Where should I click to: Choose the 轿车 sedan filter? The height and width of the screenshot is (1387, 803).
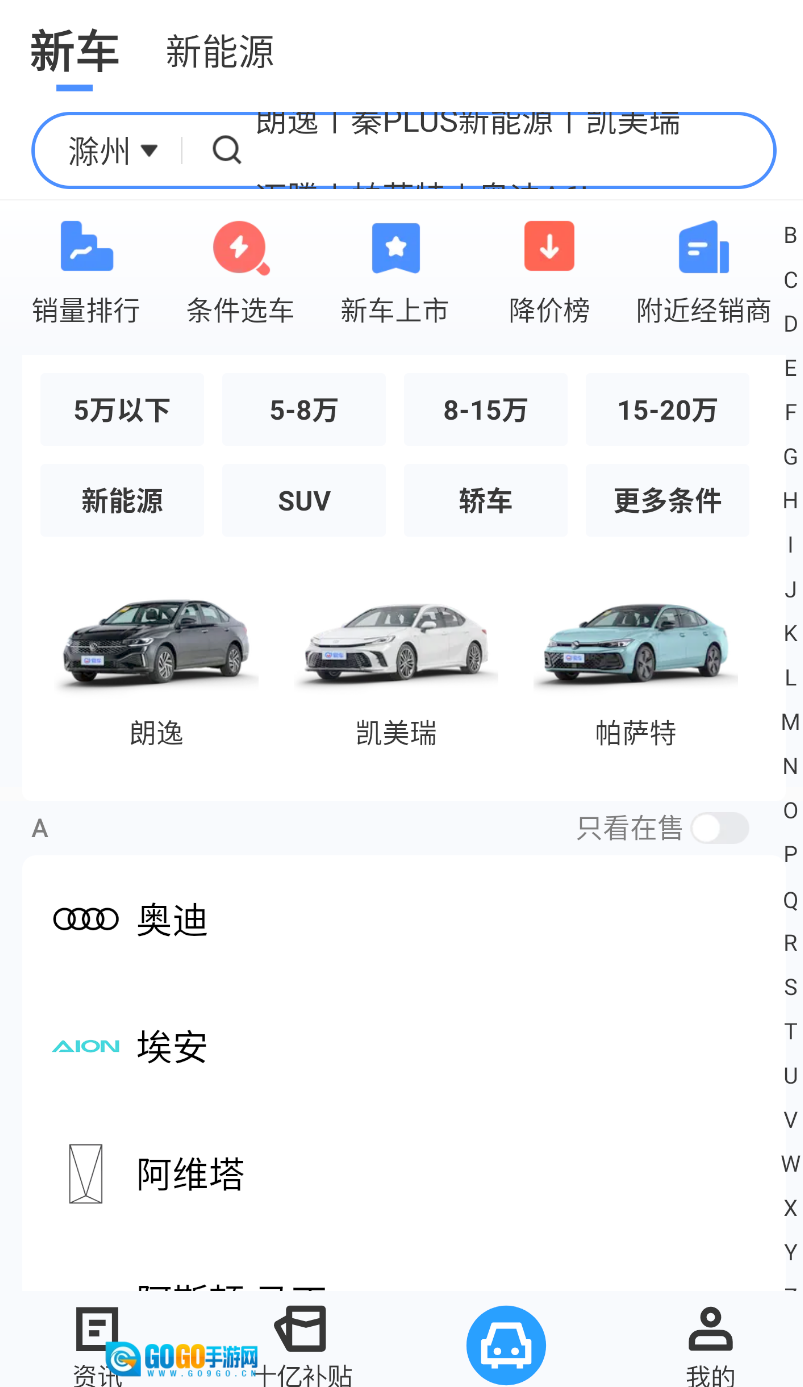coord(486,500)
